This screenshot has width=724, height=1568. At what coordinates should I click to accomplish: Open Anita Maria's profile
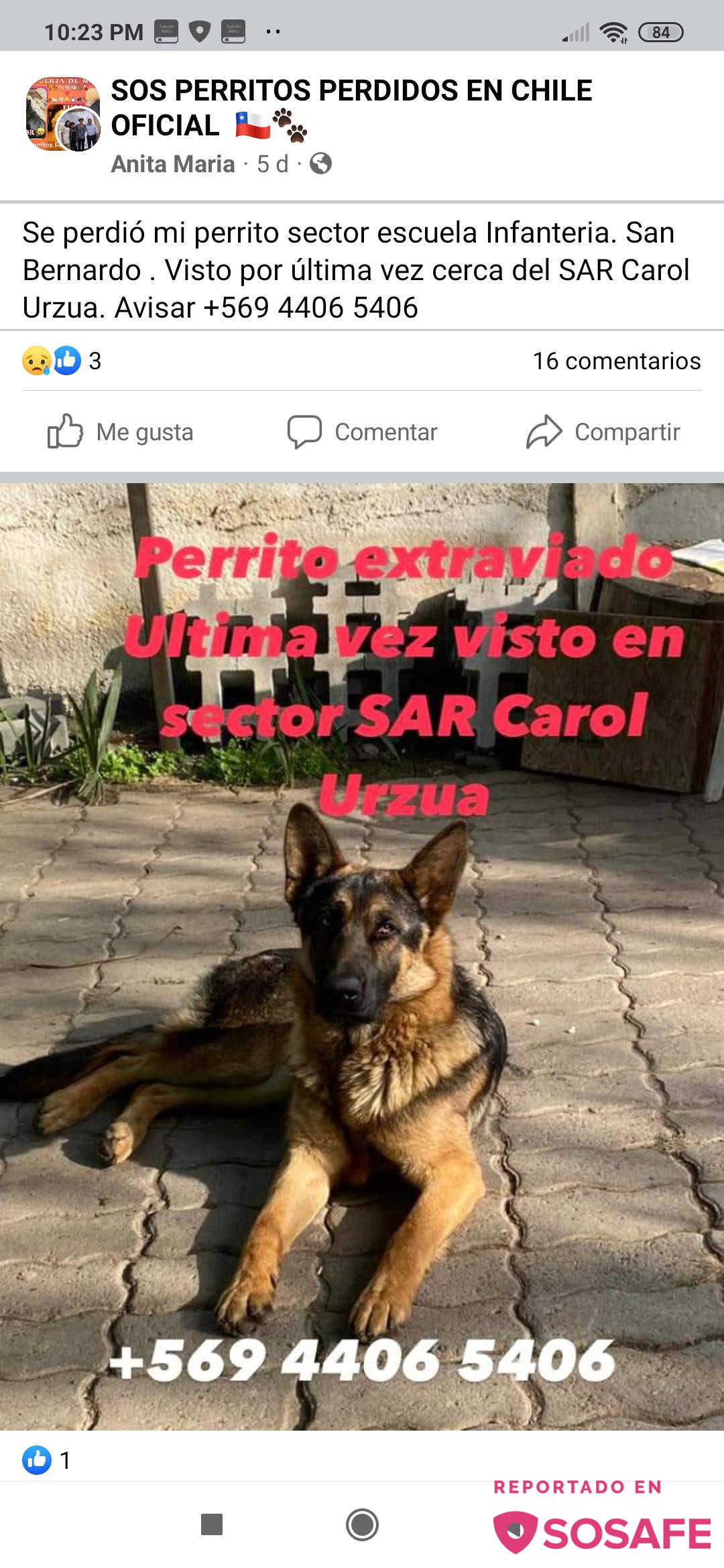173,164
